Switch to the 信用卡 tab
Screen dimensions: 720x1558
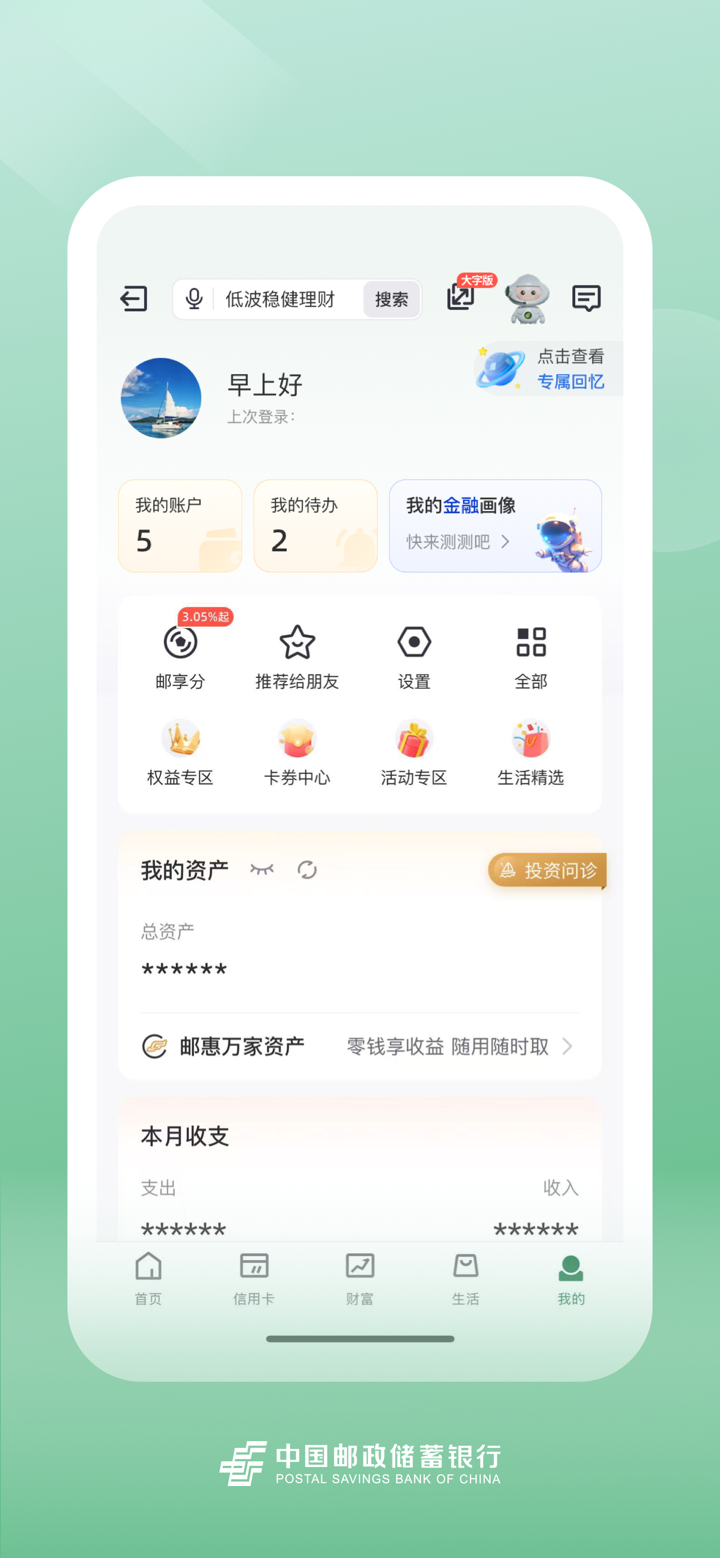(253, 1277)
